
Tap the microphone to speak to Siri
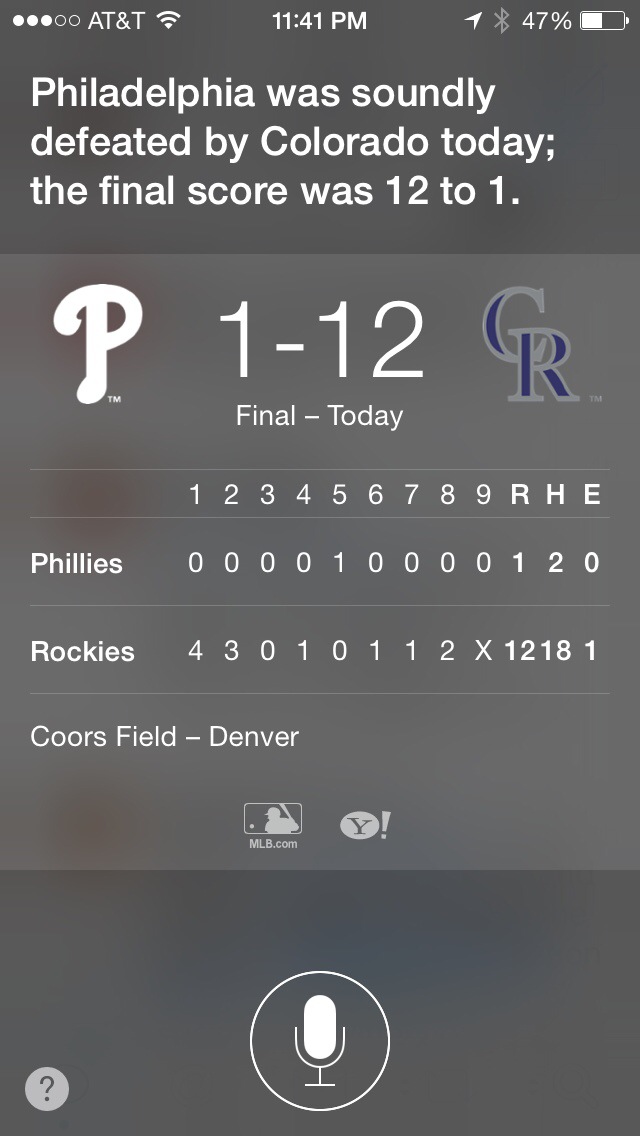pos(320,1040)
